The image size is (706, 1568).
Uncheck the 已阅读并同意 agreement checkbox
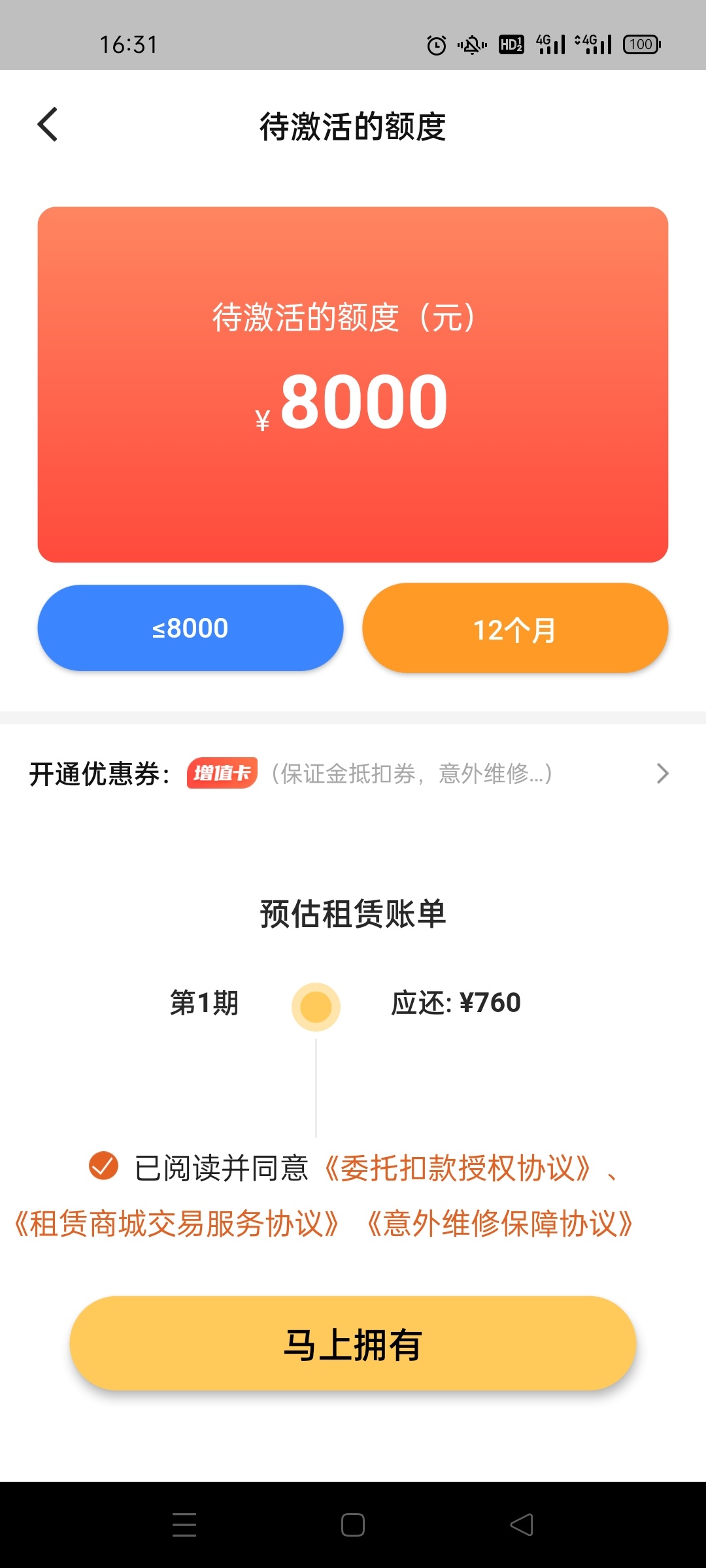(x=103, y=1166)
